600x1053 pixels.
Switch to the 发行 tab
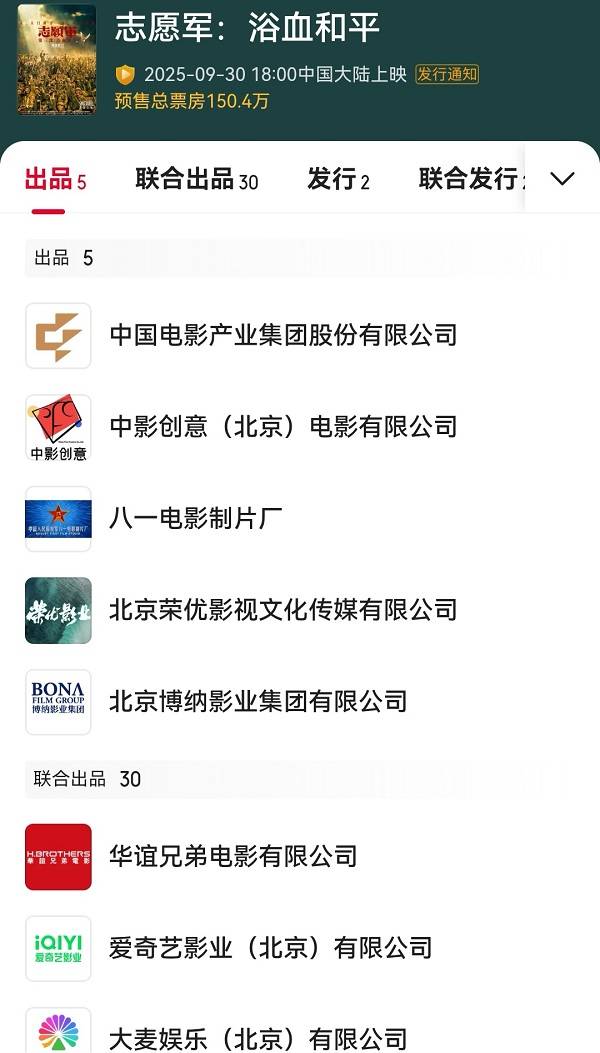tap(338, 180)
